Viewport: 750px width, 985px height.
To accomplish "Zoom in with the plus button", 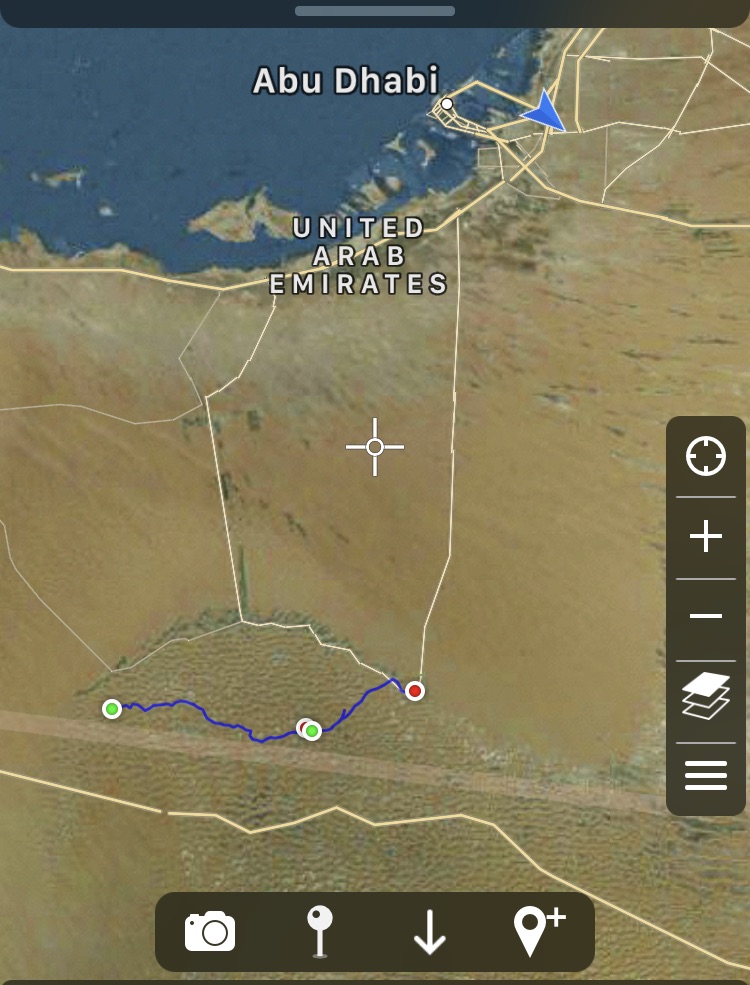I will [x=705, y=538].
